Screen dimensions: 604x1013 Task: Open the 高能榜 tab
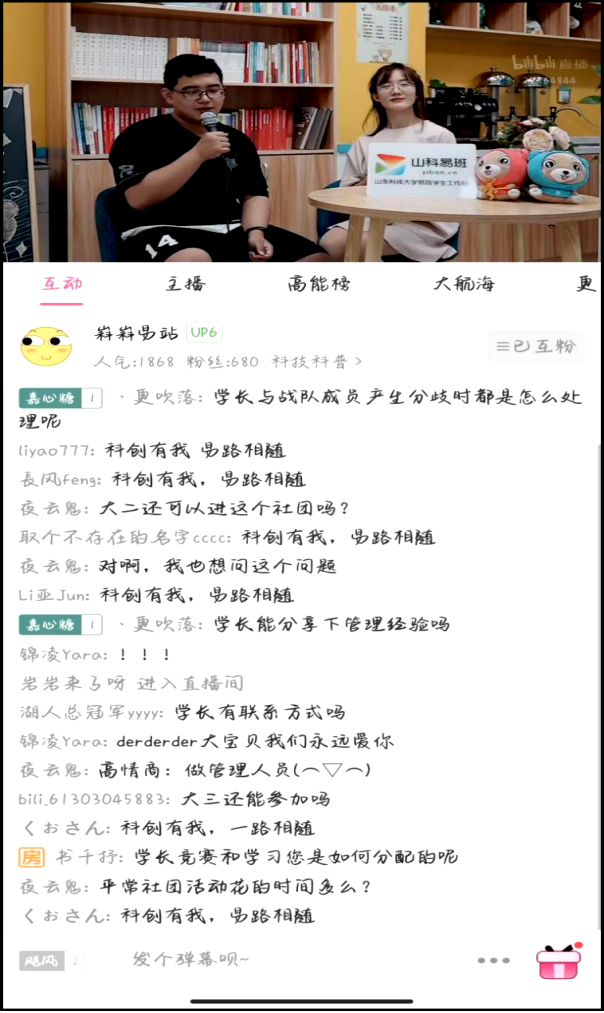coord(319,283)
